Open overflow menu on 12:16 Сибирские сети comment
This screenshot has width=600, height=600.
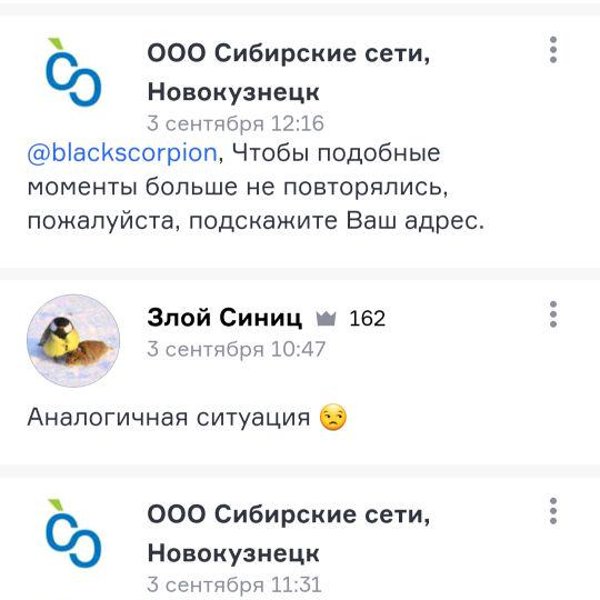[x=553, y=52]
